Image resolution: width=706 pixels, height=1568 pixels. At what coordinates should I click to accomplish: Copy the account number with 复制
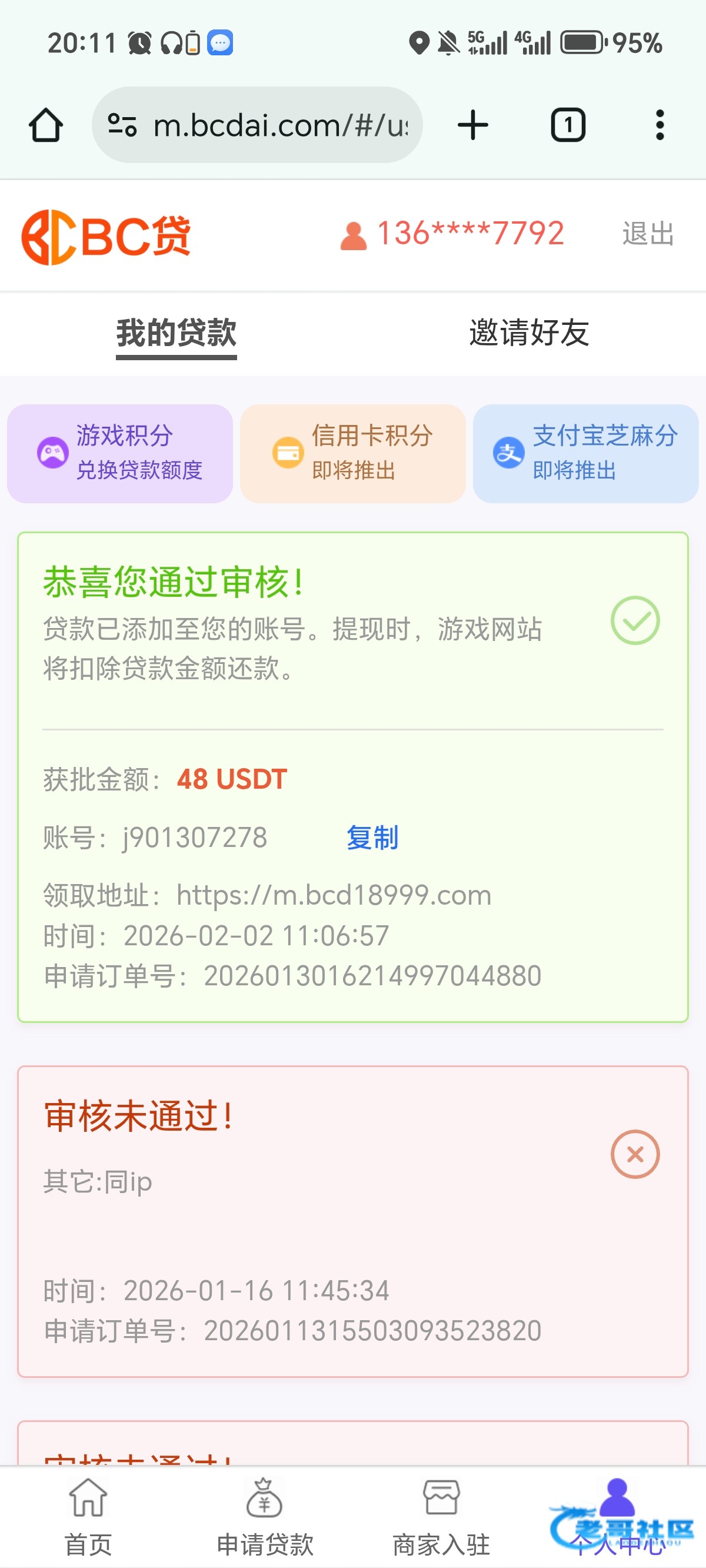[x=372, y=838]
